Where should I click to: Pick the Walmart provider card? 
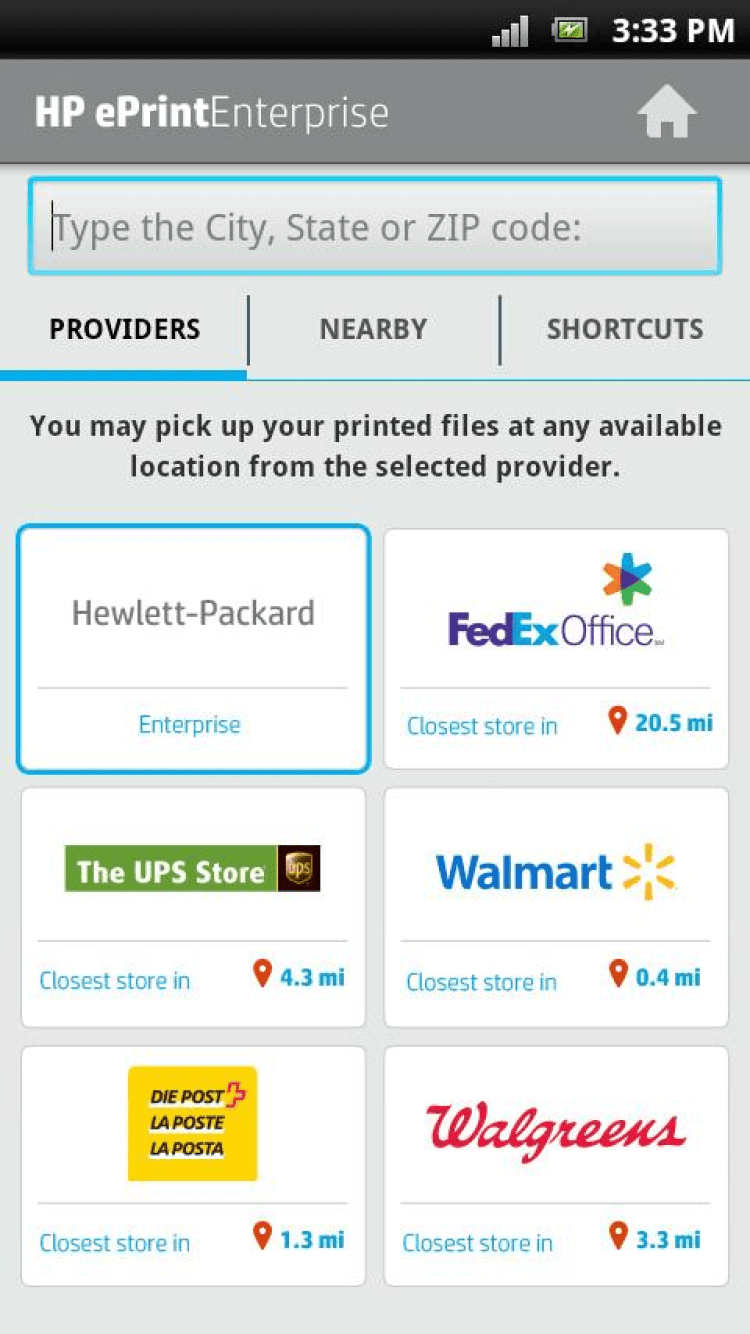(556, 906)
